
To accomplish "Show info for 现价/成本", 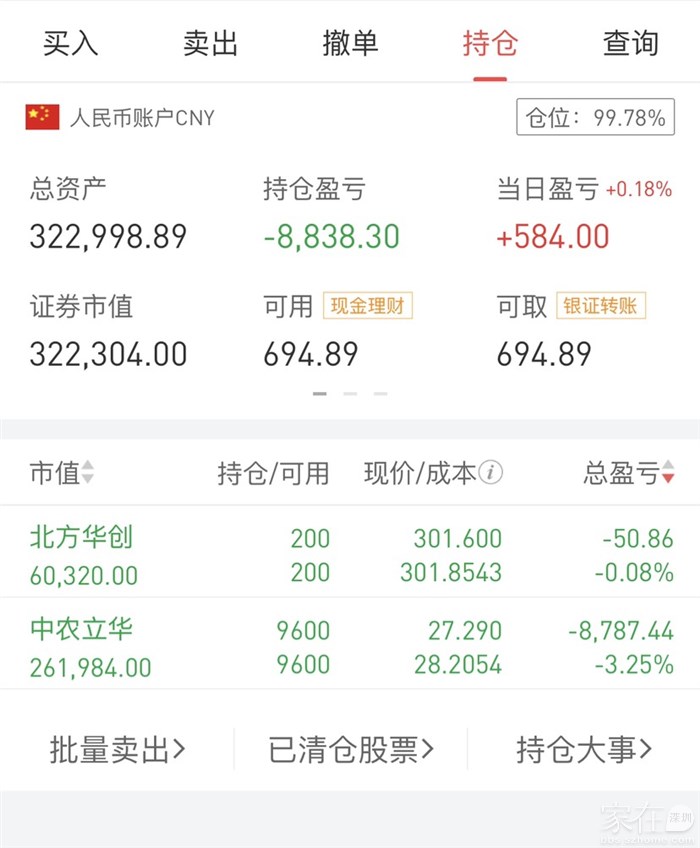I will [490, 473].
